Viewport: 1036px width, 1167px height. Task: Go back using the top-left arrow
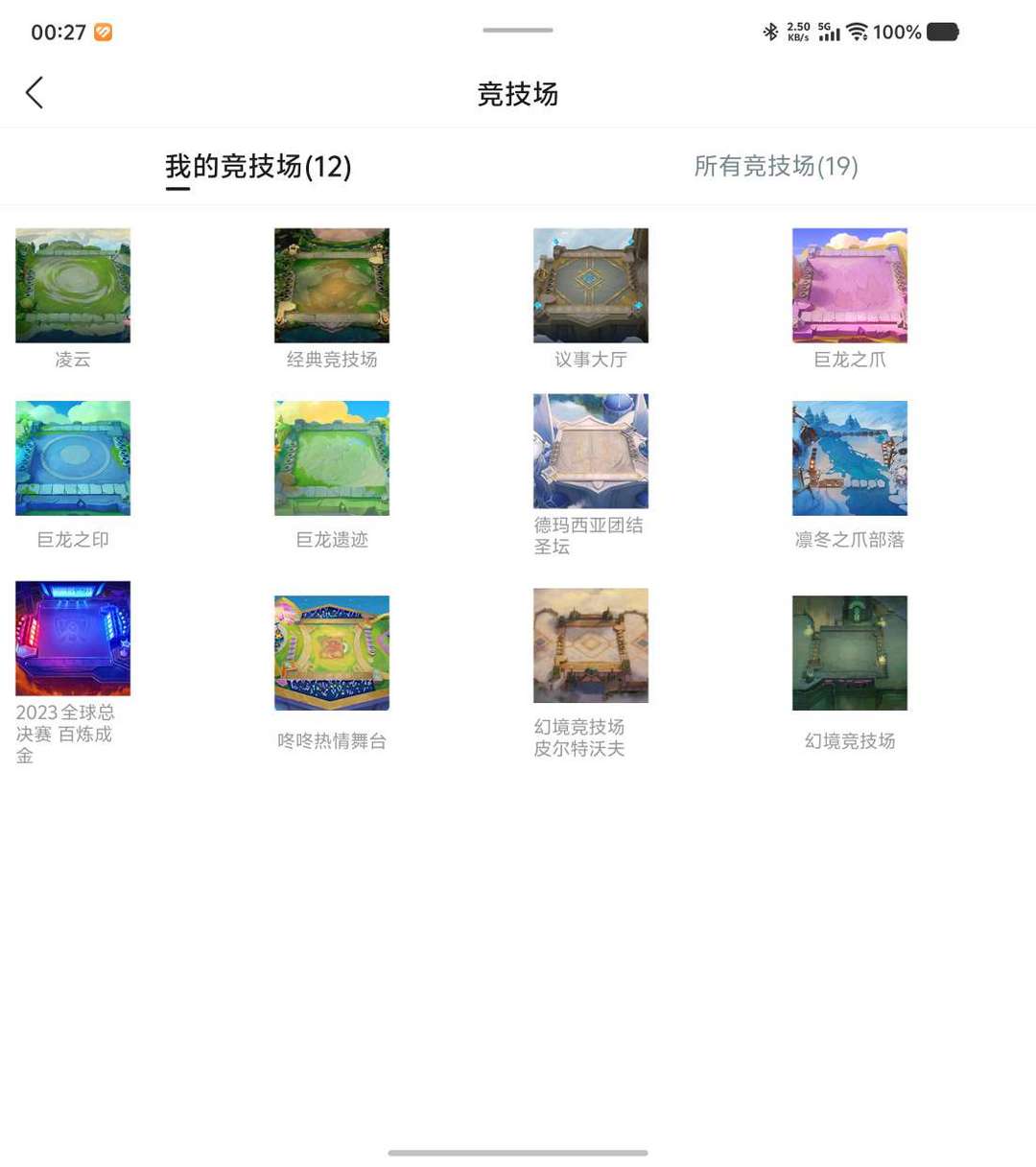click(35, 93)
